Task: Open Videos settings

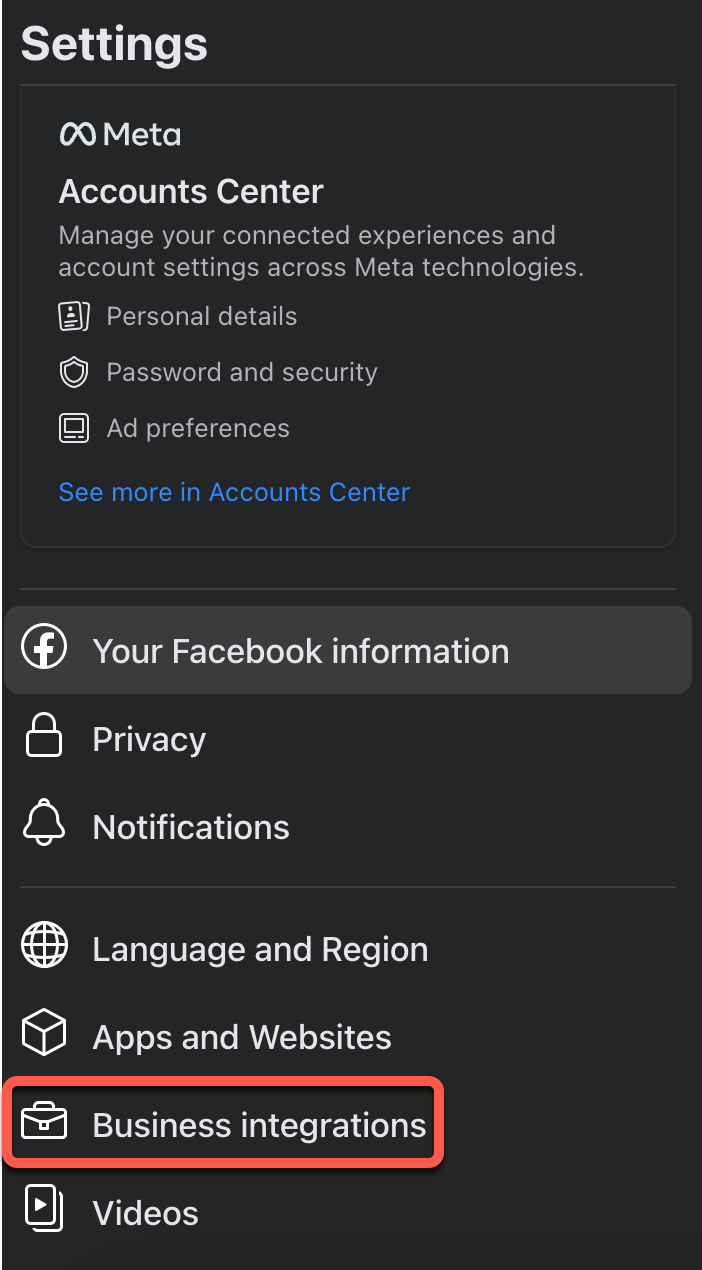Action: pos(145,1214)
